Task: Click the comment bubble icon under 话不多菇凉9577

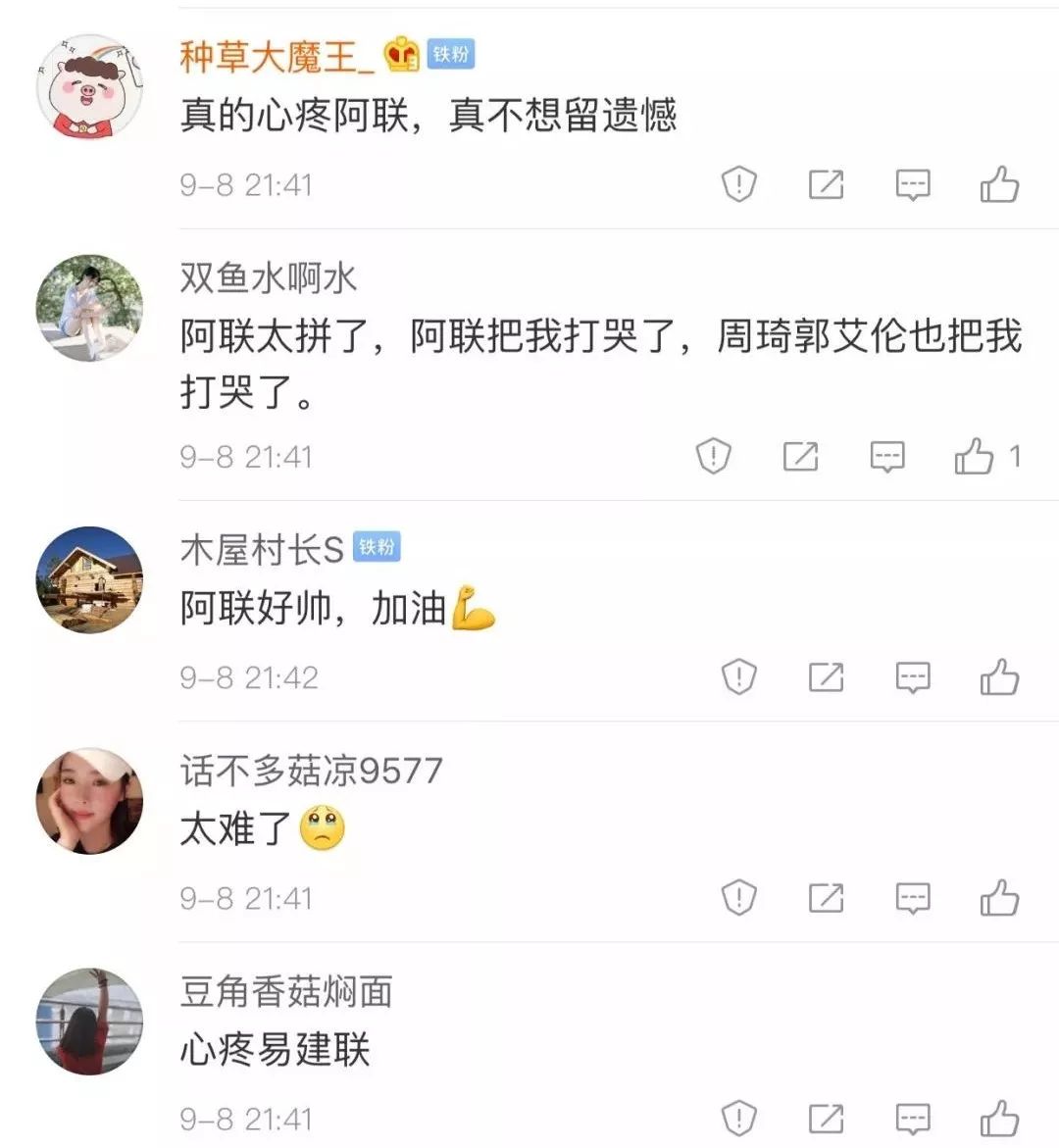Action: tap(912, 896)
